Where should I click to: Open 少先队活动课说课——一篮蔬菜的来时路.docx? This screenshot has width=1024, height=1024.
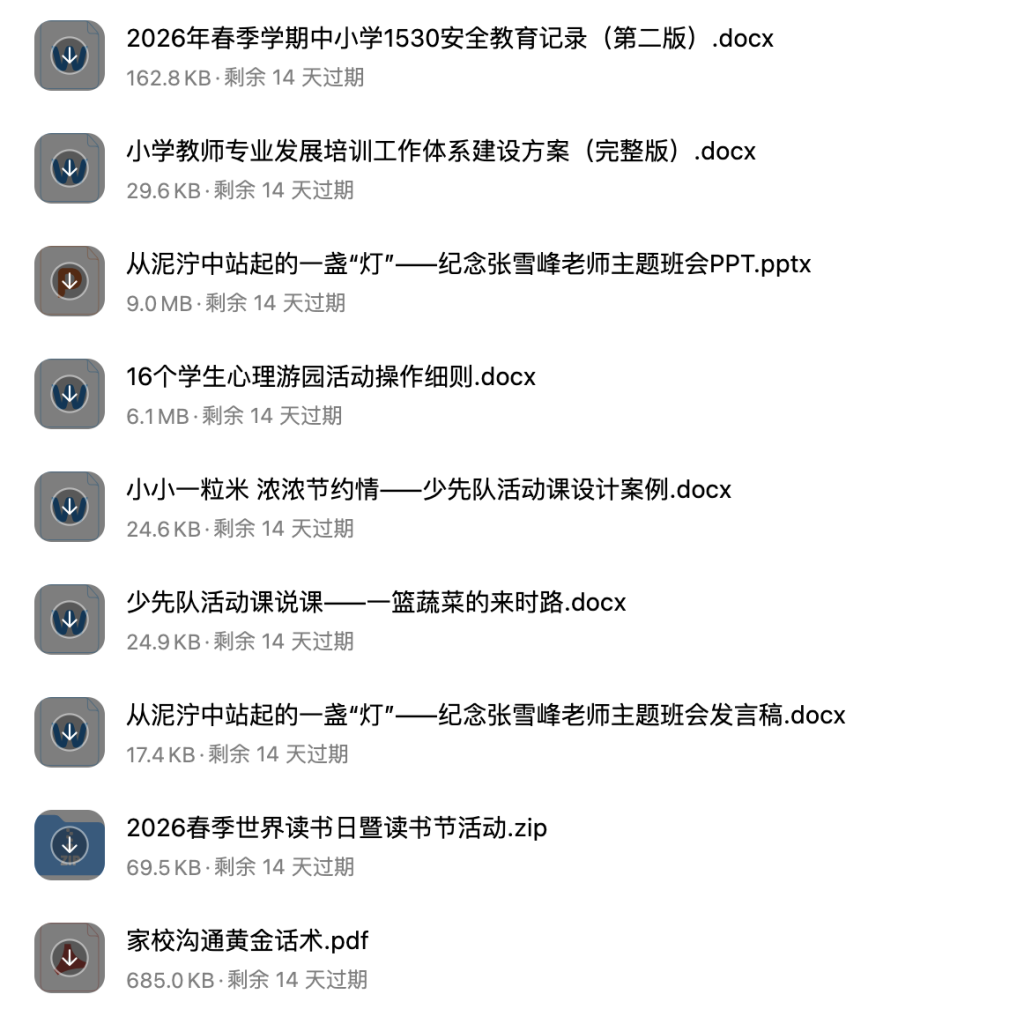(375, 603)
